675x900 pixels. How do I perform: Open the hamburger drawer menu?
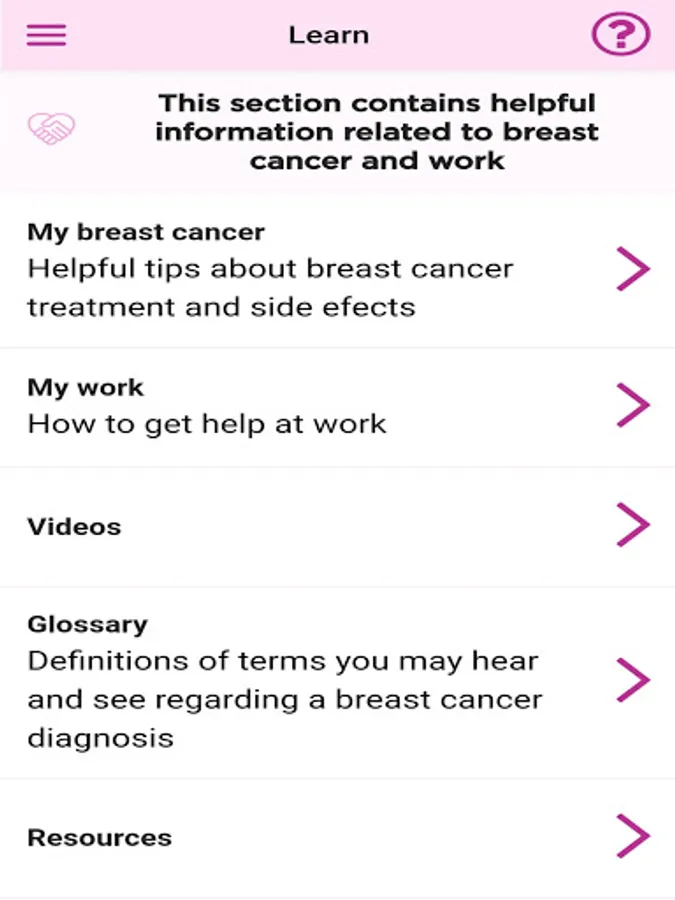point(46,35)
